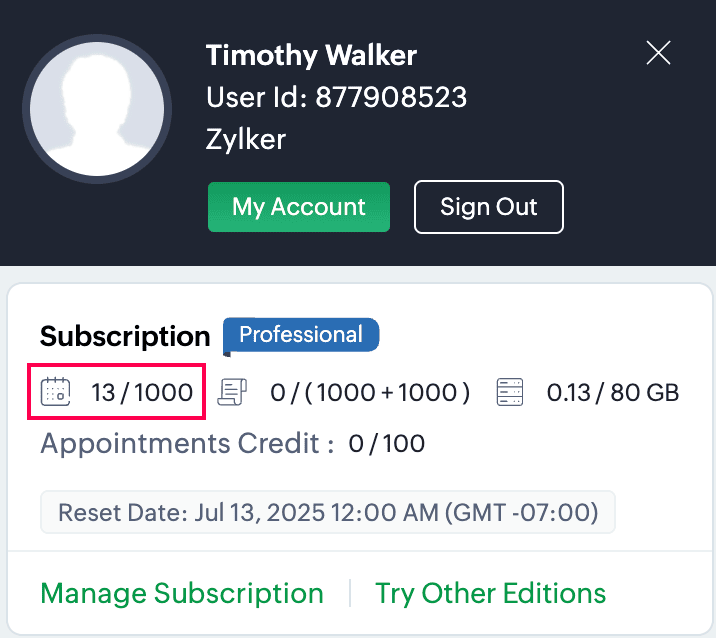Open My Account
716x638 pixels.
(299, 207)
